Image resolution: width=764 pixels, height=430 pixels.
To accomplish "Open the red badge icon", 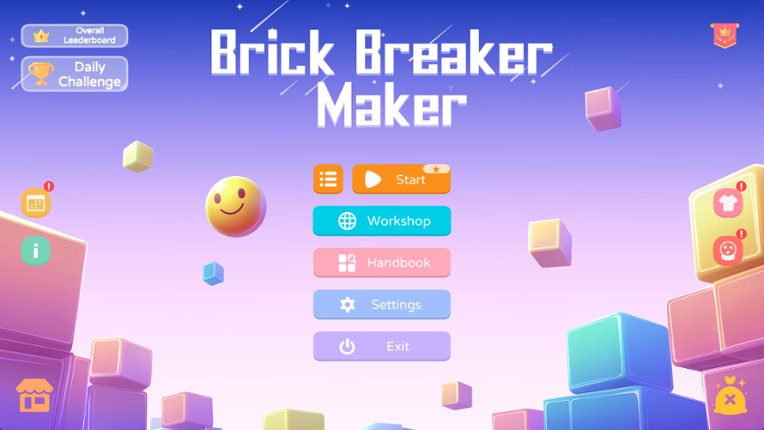I will point(725,36).
